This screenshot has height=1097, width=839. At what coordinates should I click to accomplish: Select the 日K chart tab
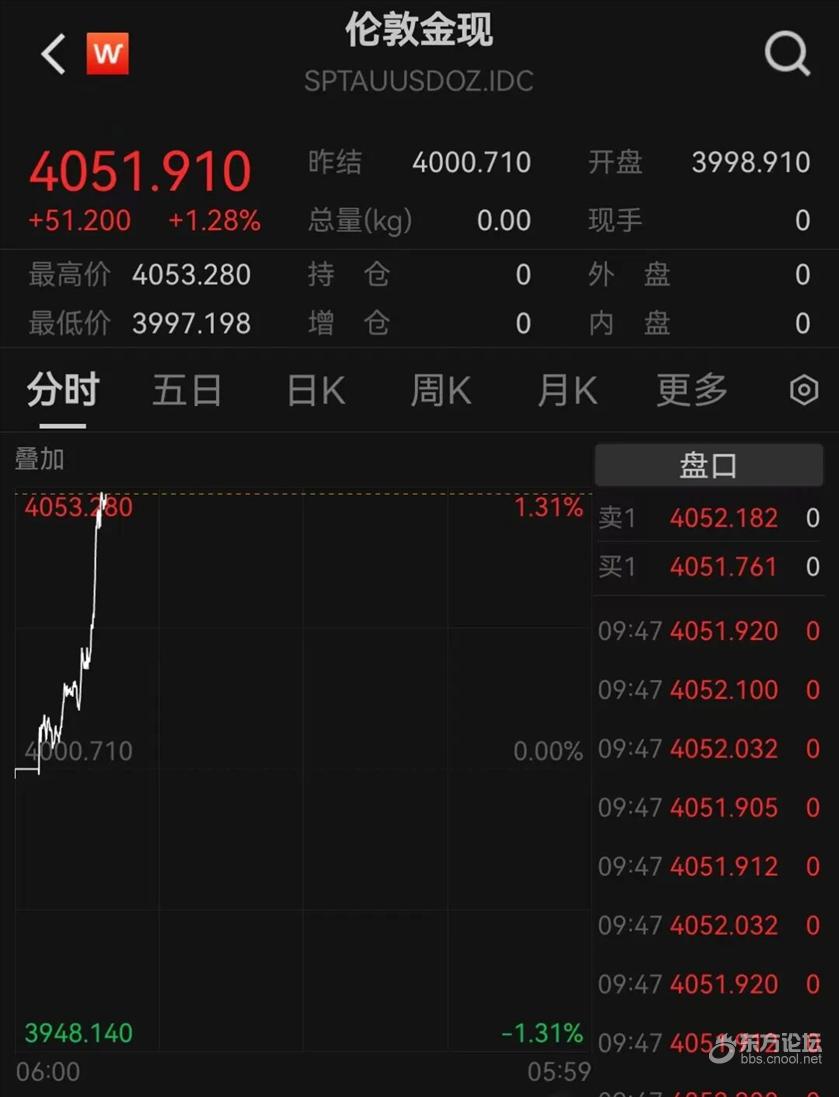click(316, 391)
